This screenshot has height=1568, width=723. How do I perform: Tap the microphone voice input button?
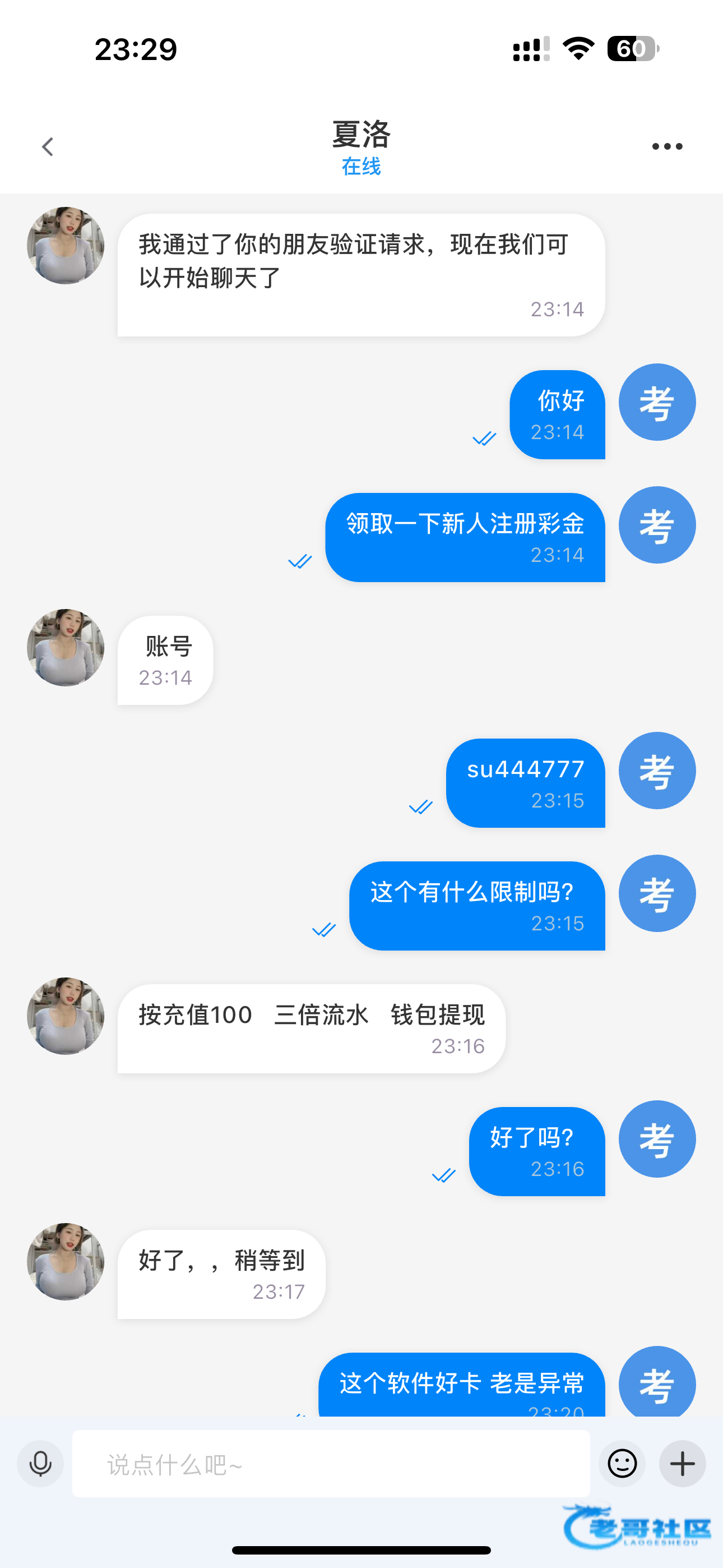[x=41, y=1464]
